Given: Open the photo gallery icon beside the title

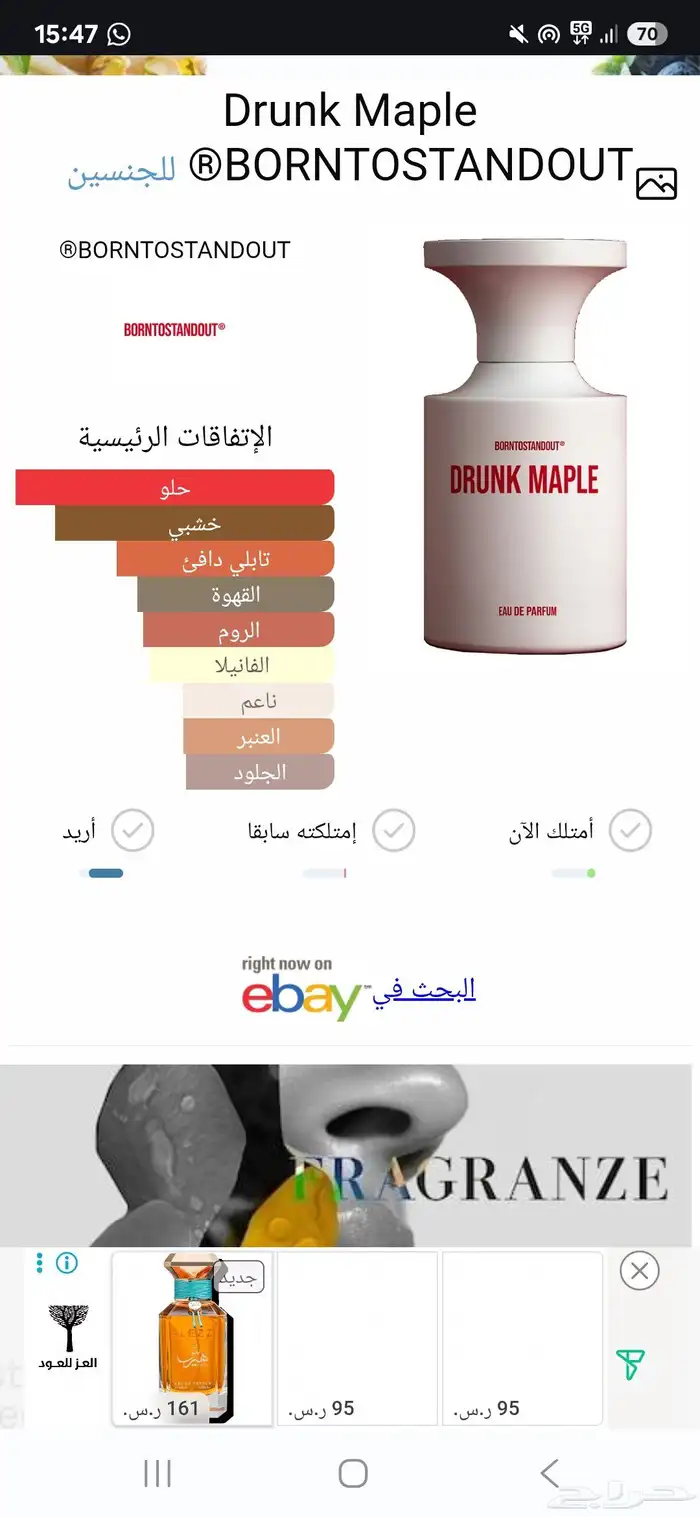Looking at the screenshot, I should coord(656,183).
